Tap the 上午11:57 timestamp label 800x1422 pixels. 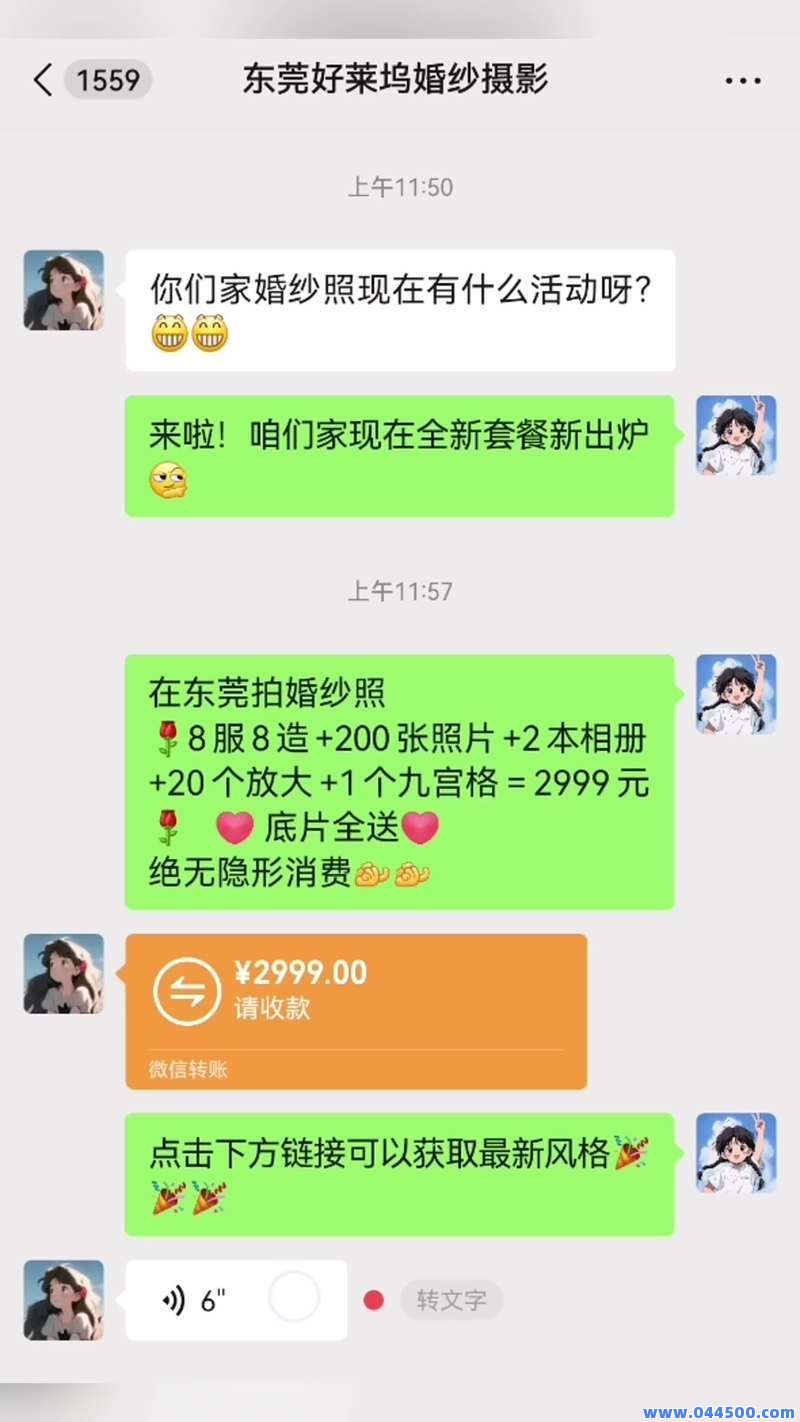click(x=400, y=592)
